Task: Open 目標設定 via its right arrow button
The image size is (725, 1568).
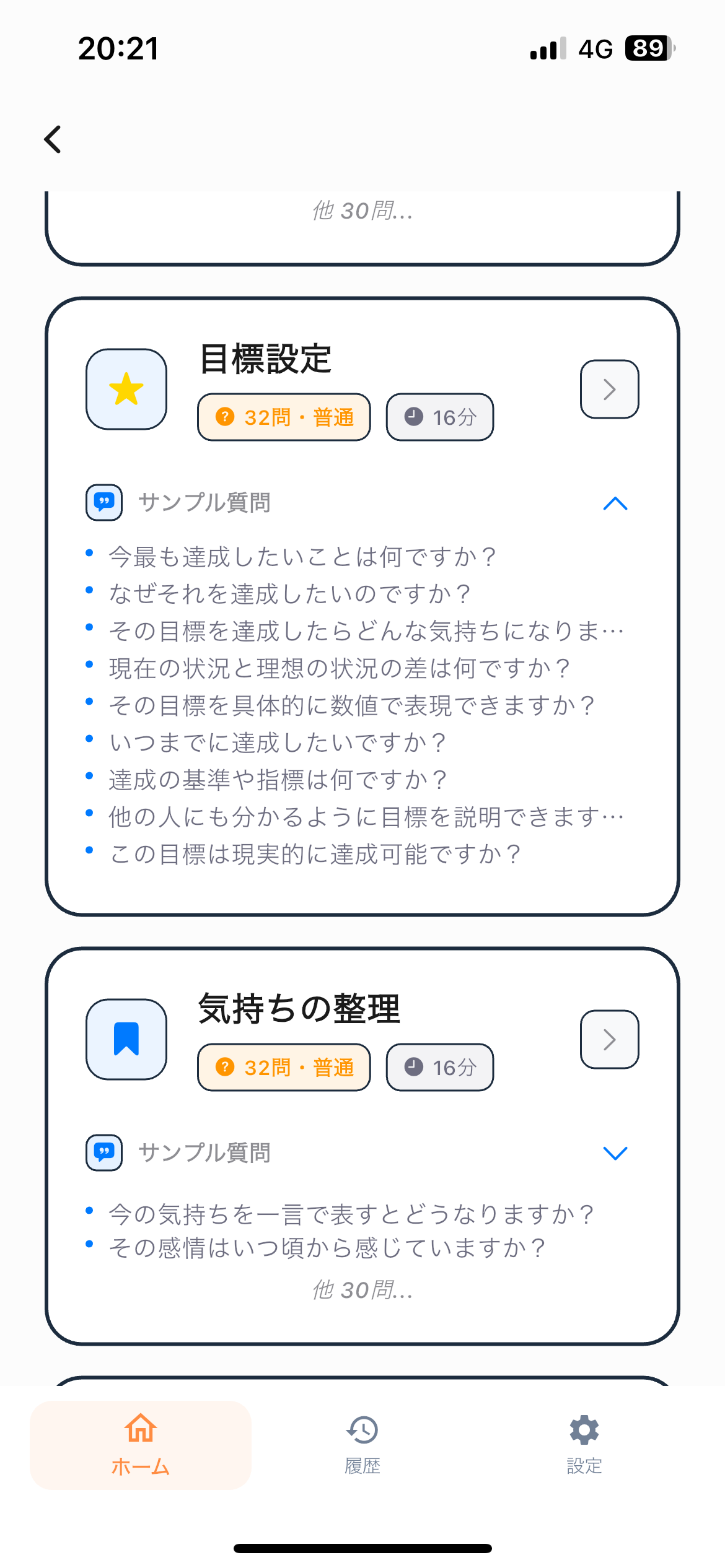Action: tap(609, 389)
